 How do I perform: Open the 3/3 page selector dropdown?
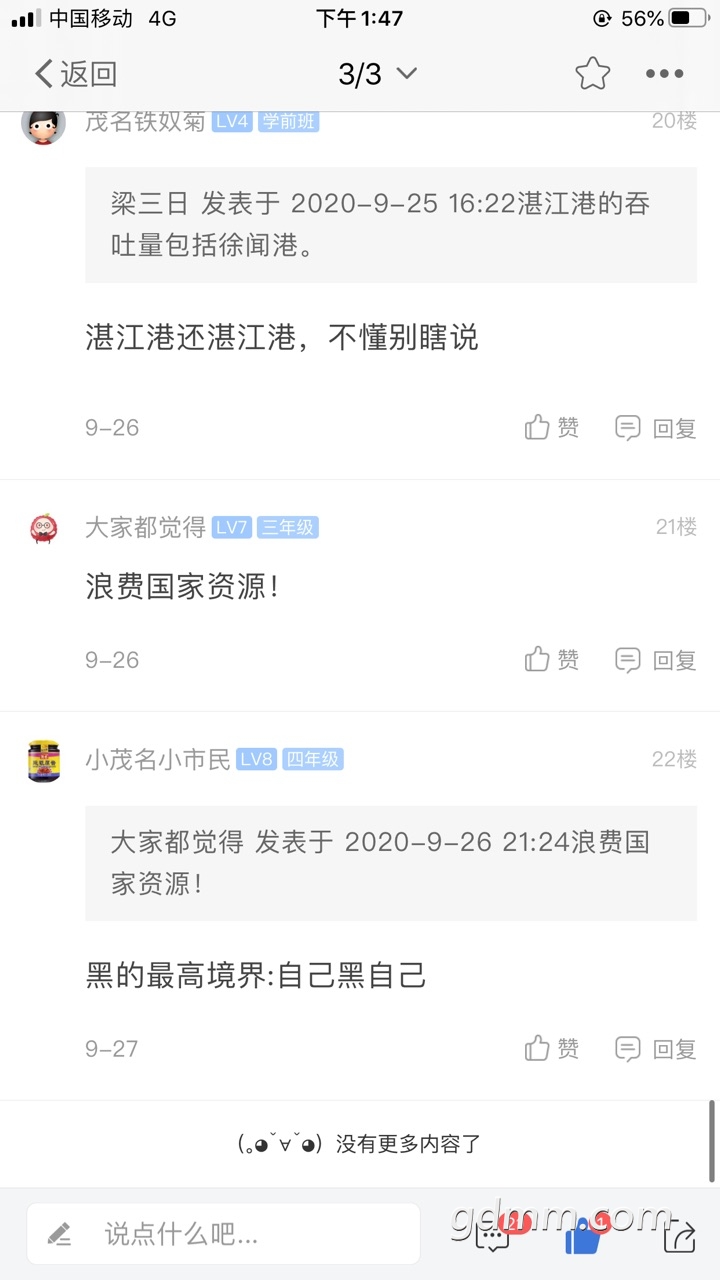point(377,74)
